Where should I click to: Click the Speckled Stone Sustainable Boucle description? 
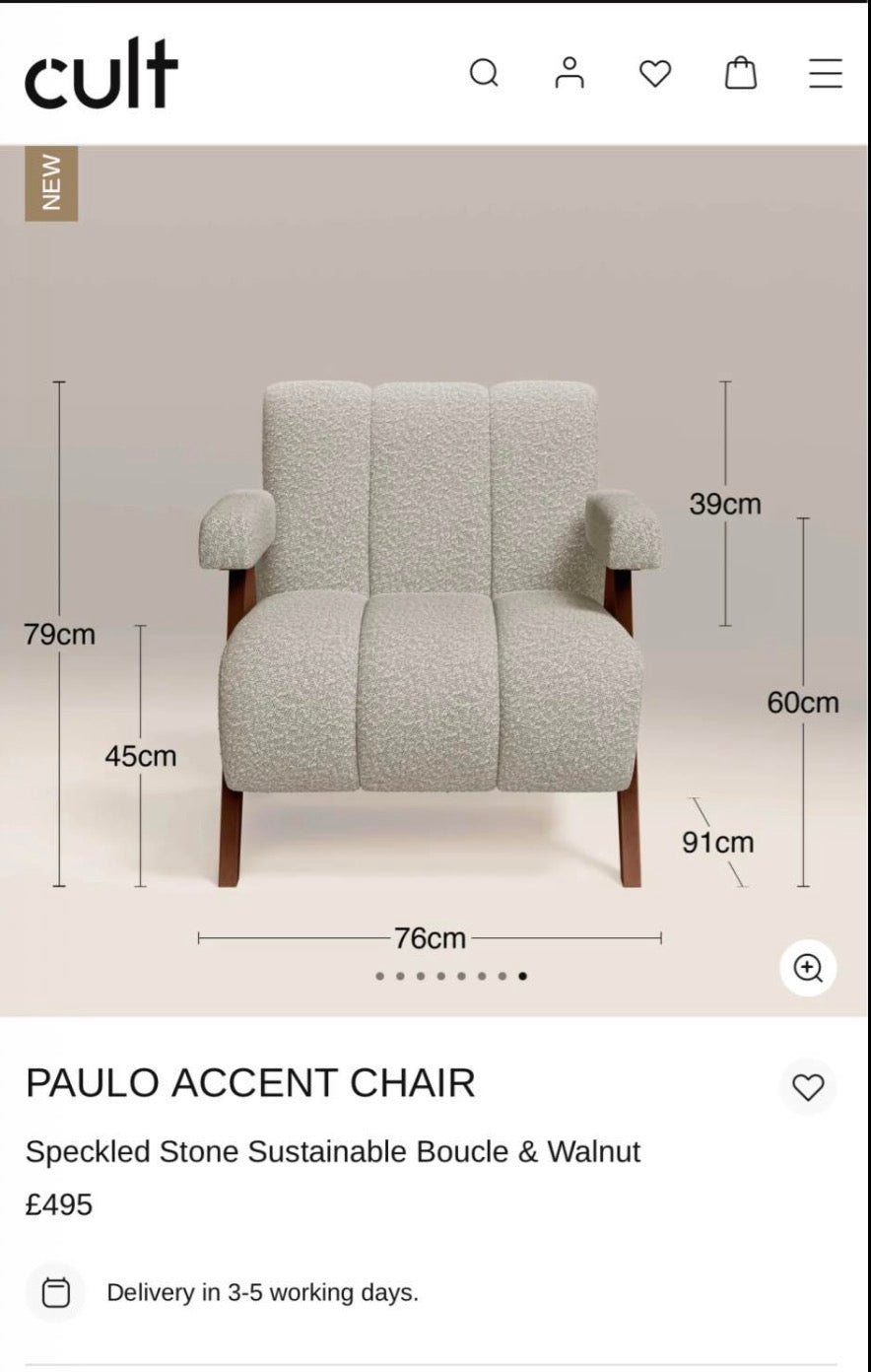pos(335,1151)
